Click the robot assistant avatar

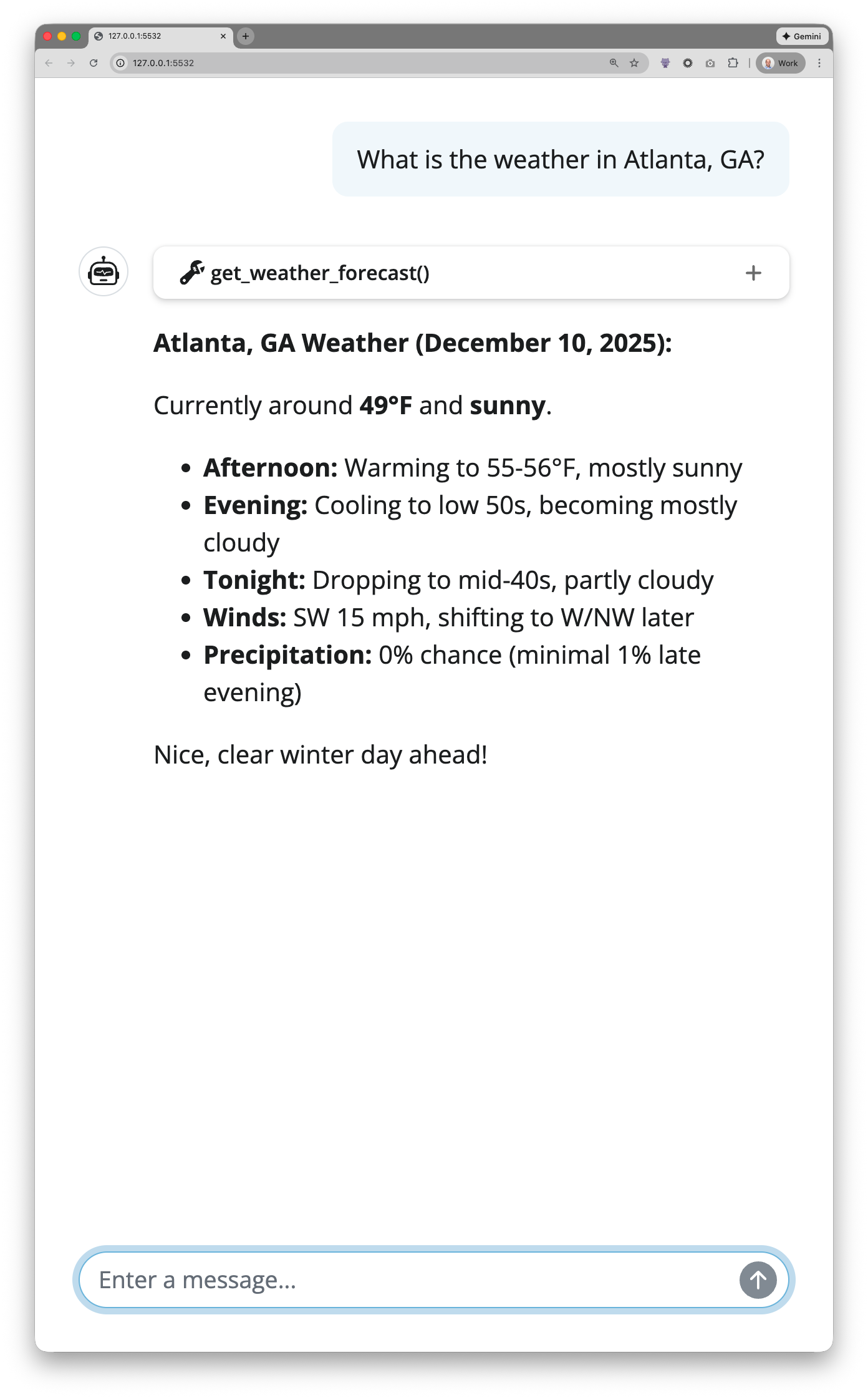[104, 271]
